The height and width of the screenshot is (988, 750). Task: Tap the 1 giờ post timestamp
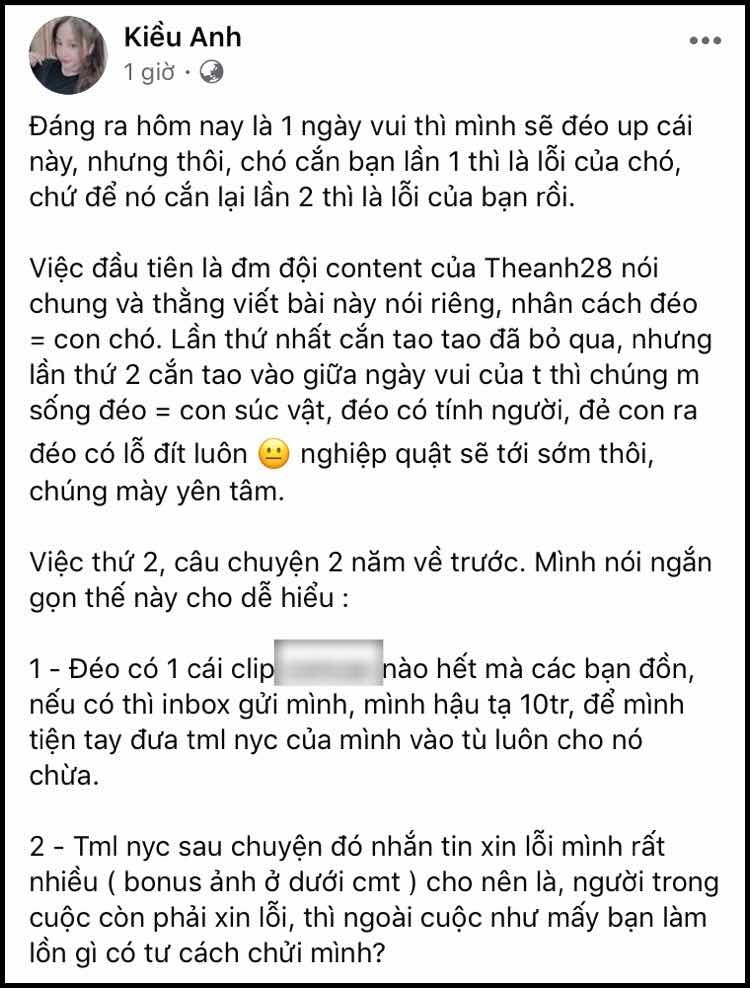[149, 72]
